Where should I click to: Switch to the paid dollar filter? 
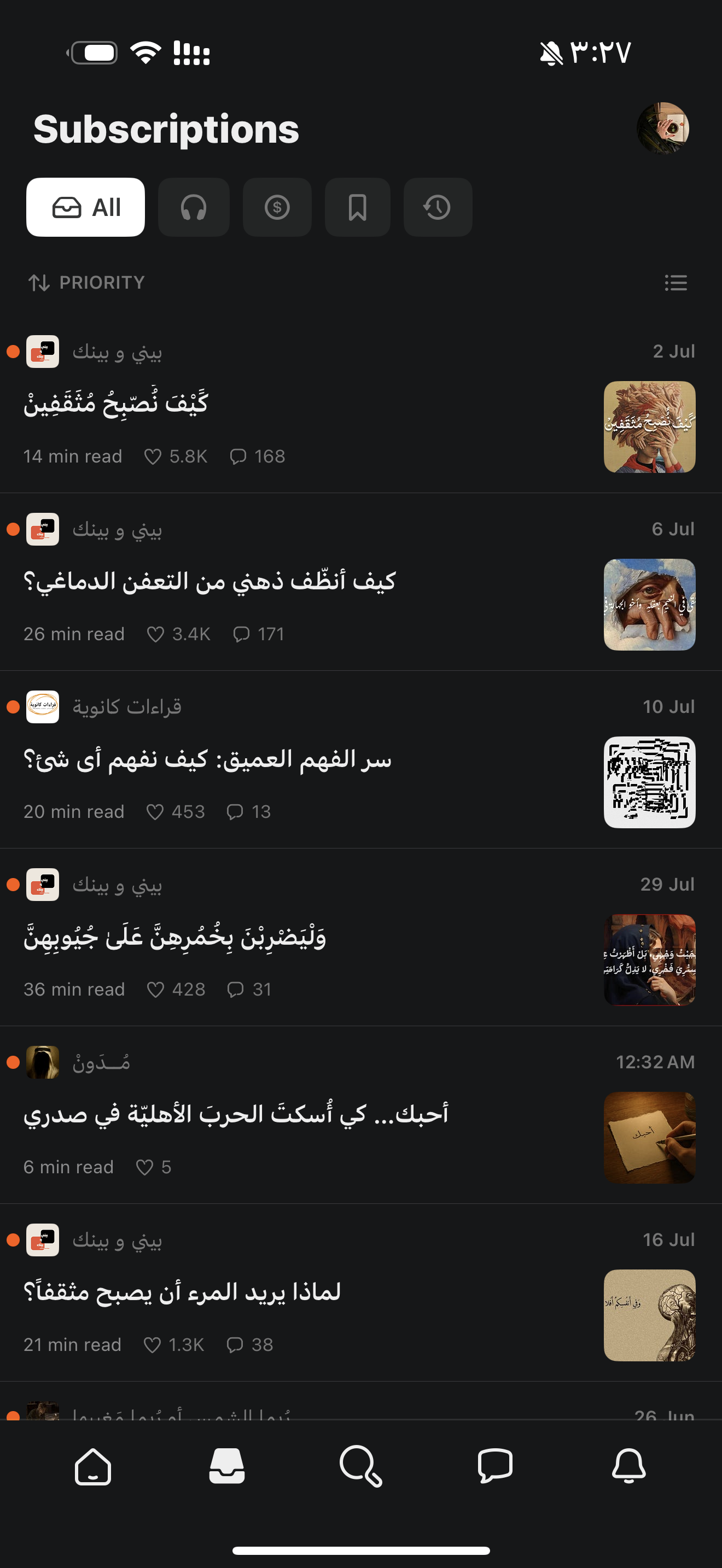tap(277, 207)
